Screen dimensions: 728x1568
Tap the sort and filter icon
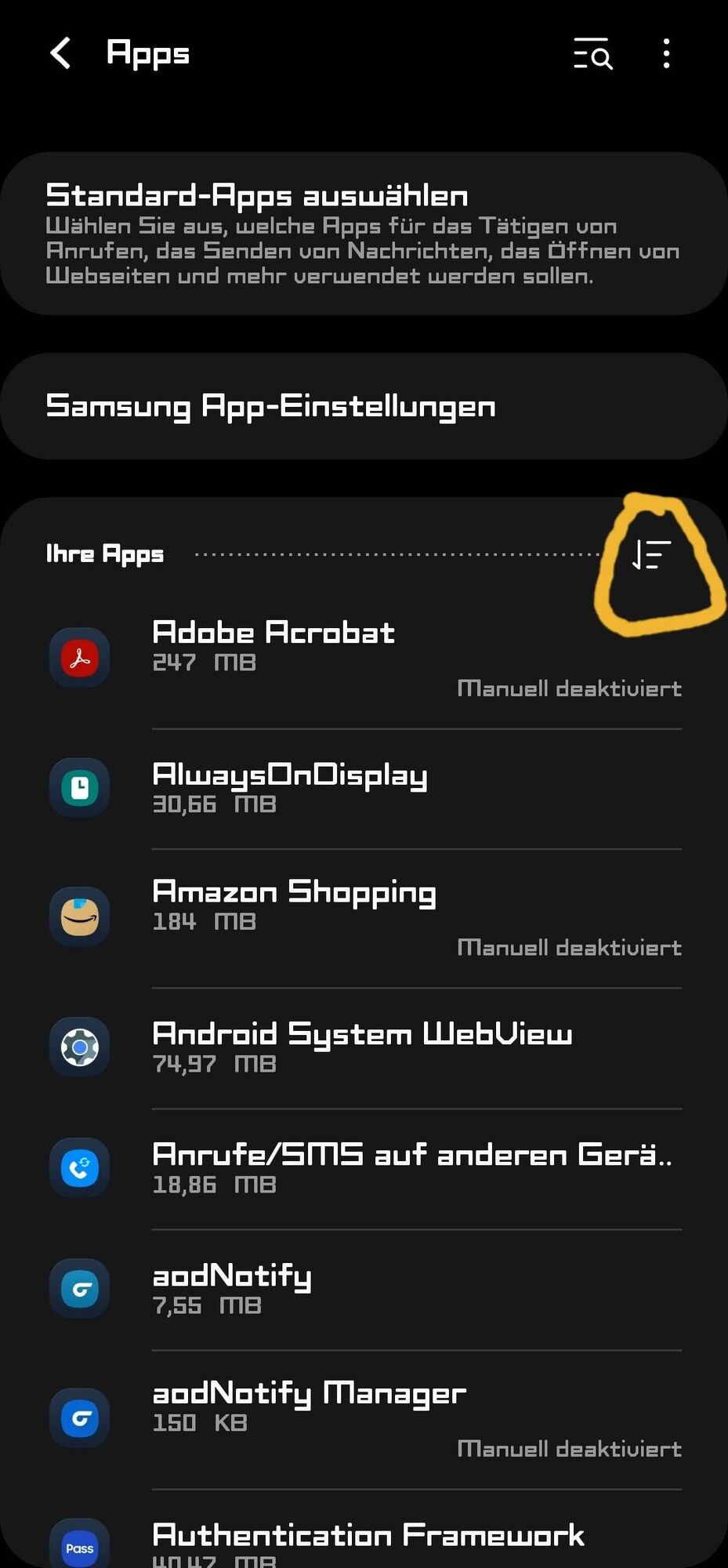[651, 554]
